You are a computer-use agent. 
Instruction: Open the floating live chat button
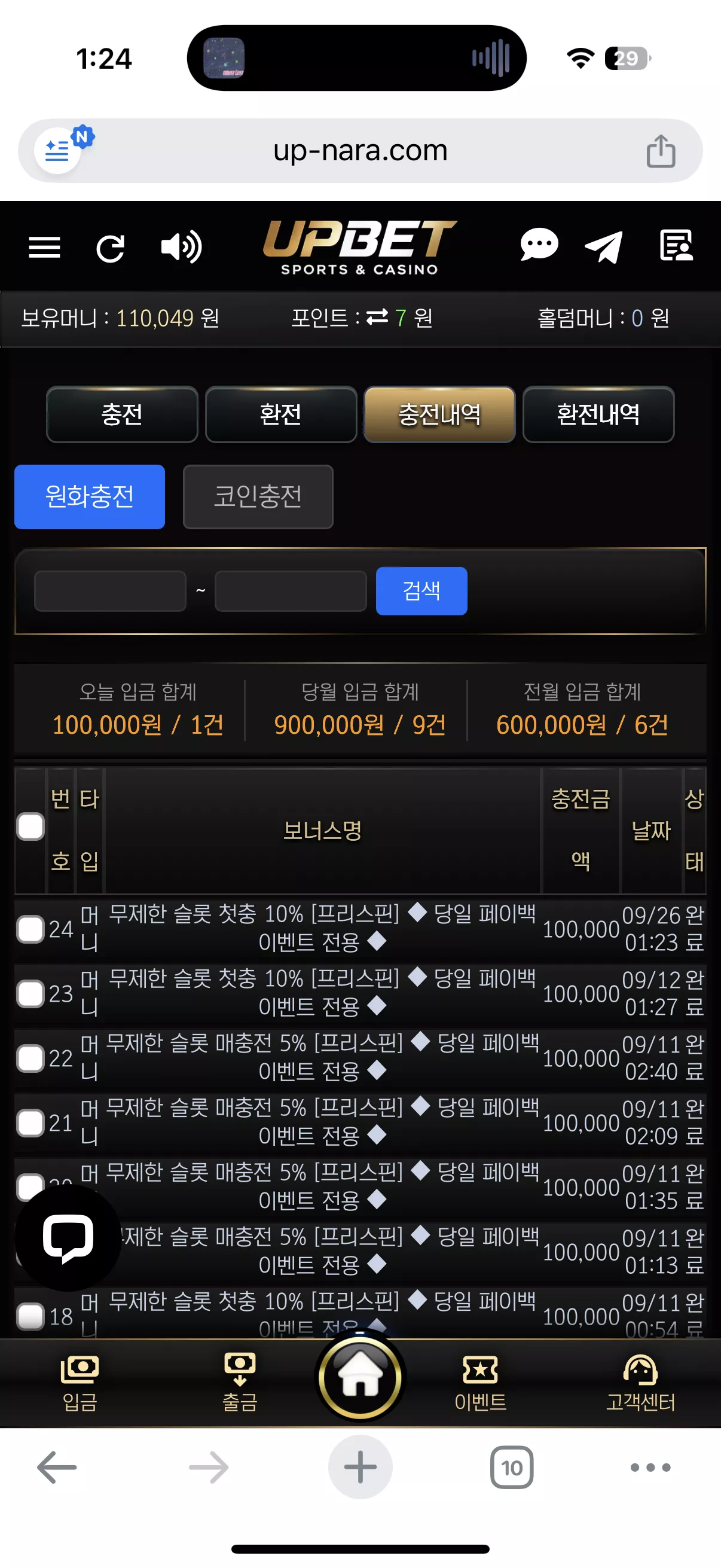pos(68,1238)
